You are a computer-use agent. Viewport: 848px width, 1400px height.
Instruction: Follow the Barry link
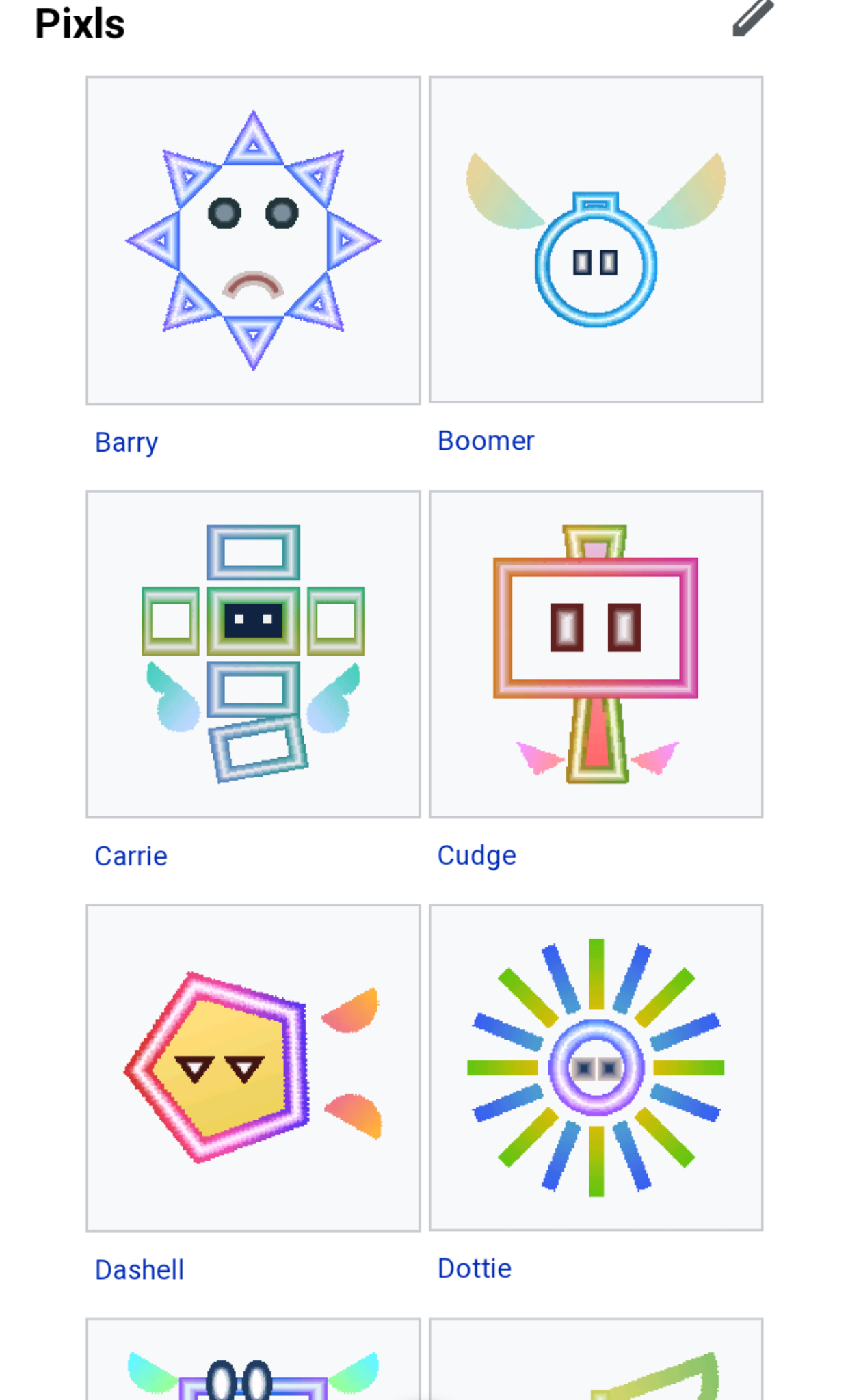(127, 443)
